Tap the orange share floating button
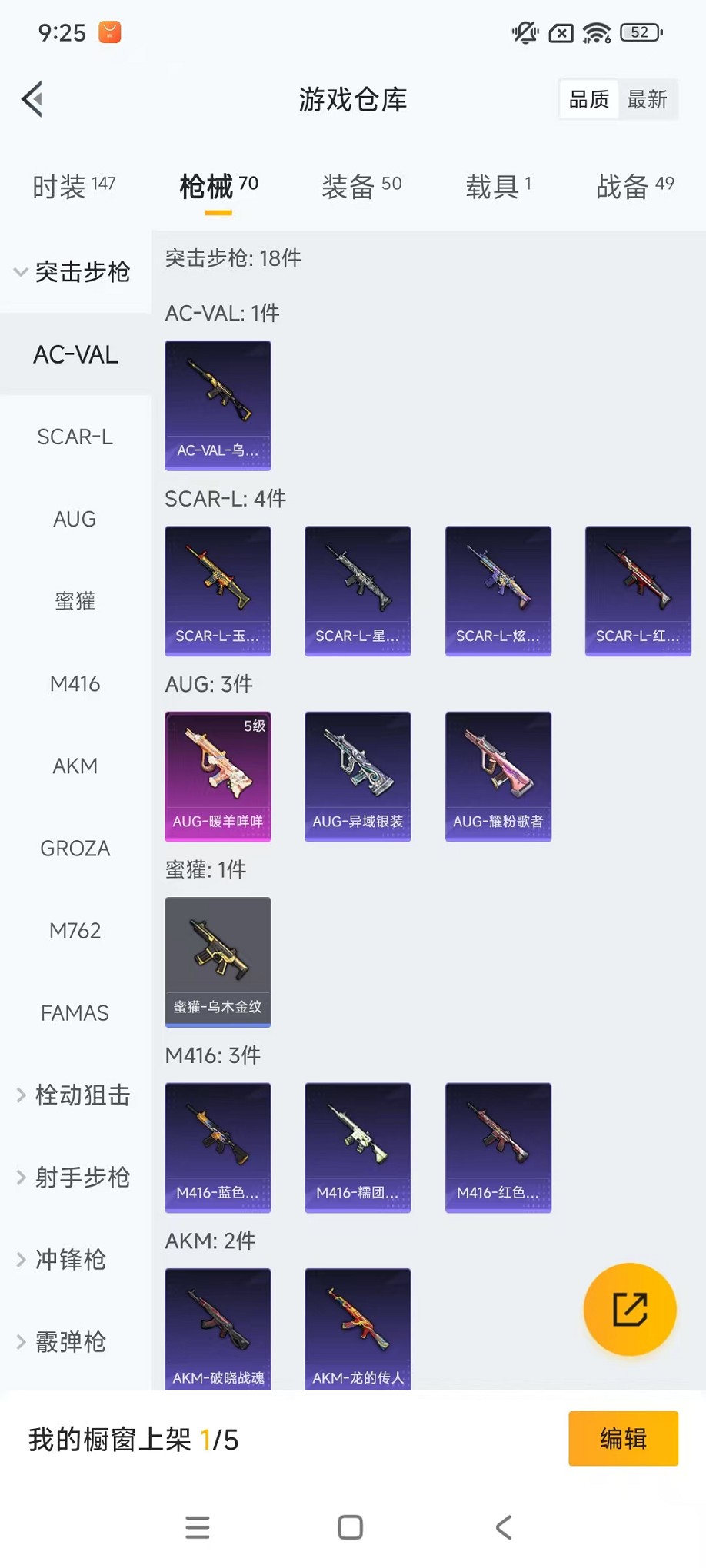Image resolution: width=706 pixels, height=1568 pixels. (629, 1310)
